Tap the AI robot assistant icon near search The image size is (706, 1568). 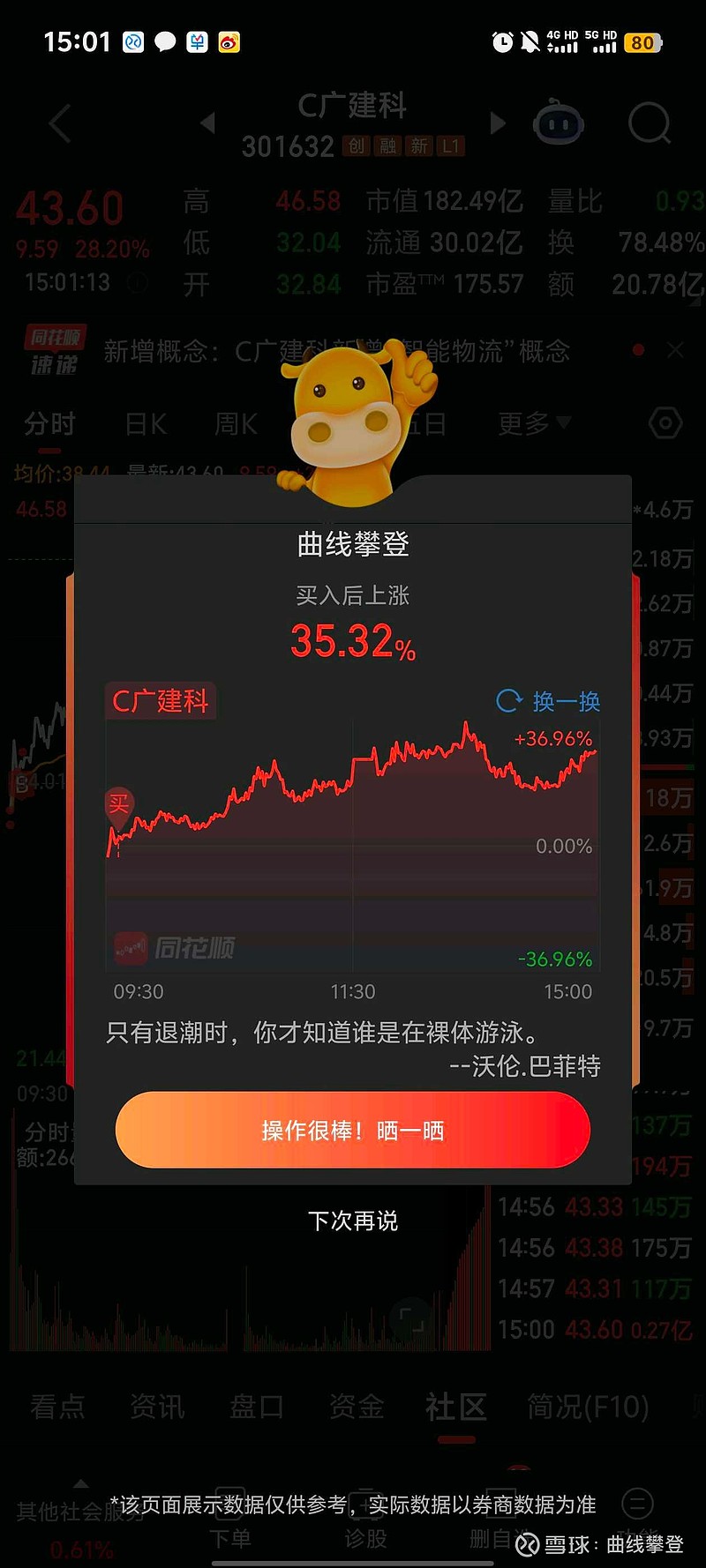(x=559, y=123)
